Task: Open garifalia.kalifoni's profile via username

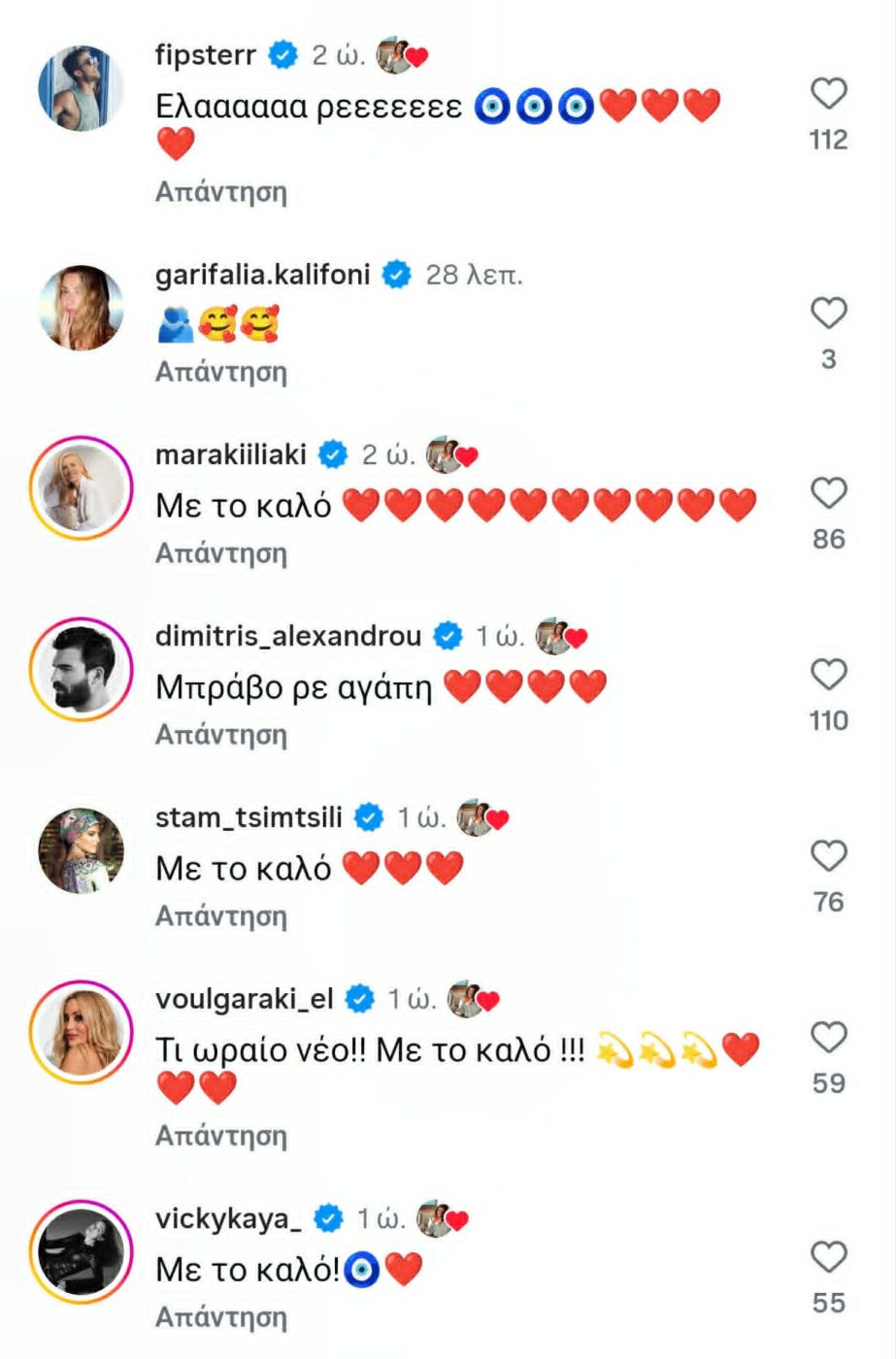Action: click(x=263, y=275)
